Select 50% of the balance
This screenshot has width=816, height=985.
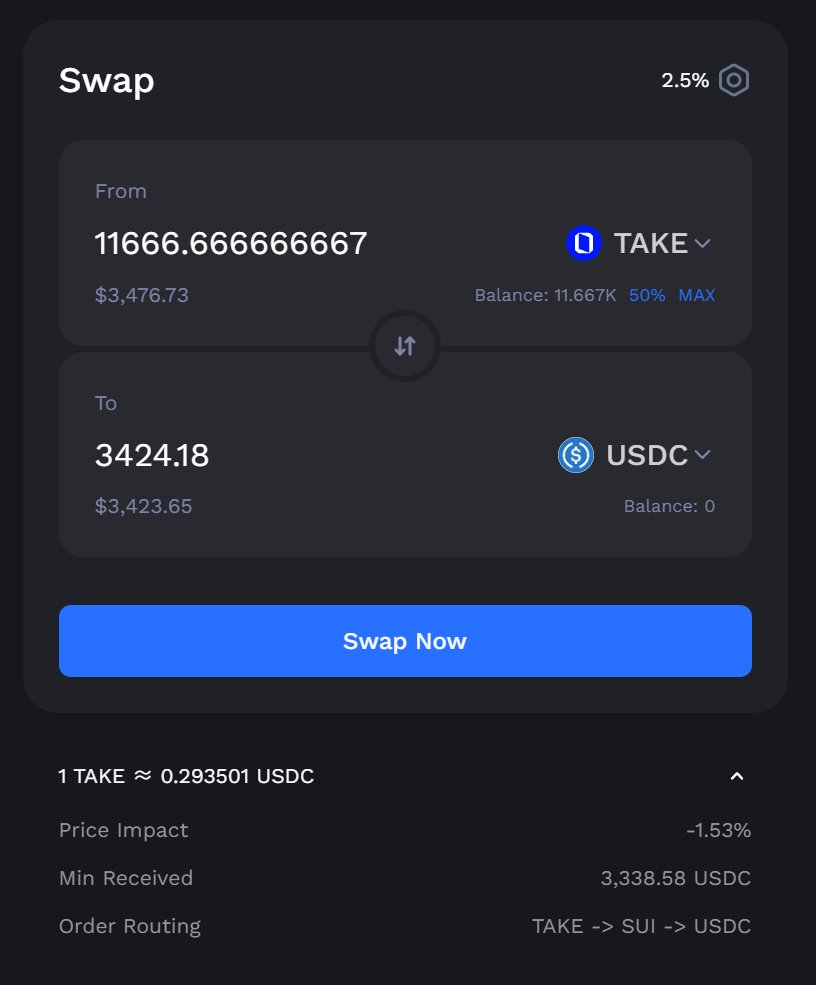(647, 295)
